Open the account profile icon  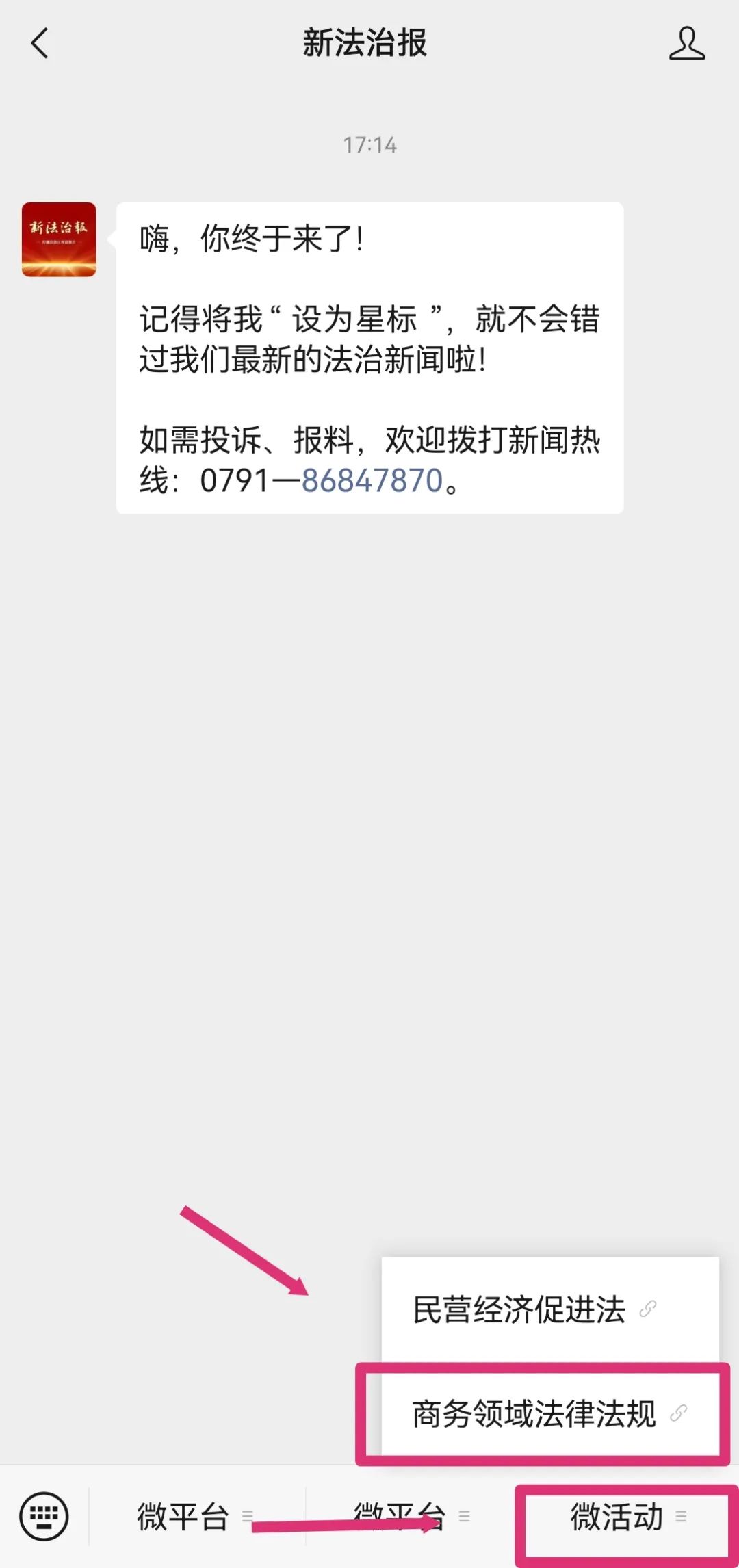pos(686,43)
